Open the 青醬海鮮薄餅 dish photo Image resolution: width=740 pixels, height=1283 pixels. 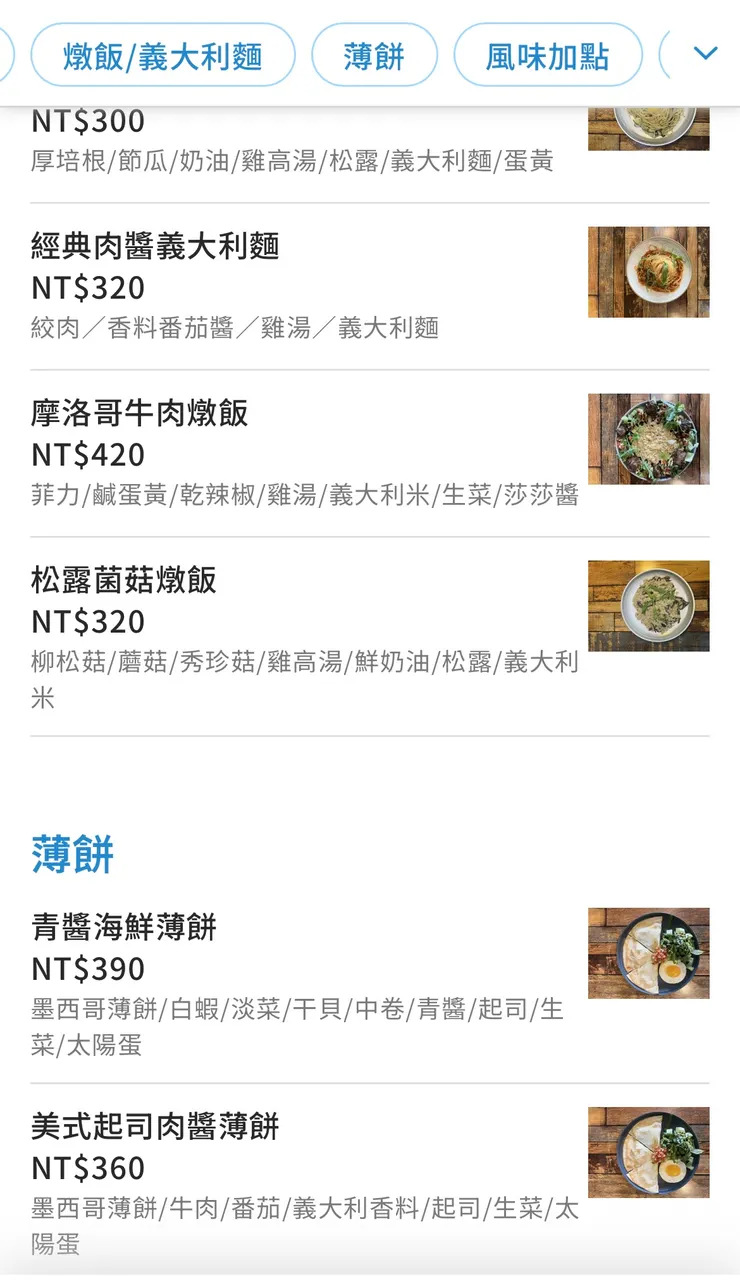[x=648, y=953]
